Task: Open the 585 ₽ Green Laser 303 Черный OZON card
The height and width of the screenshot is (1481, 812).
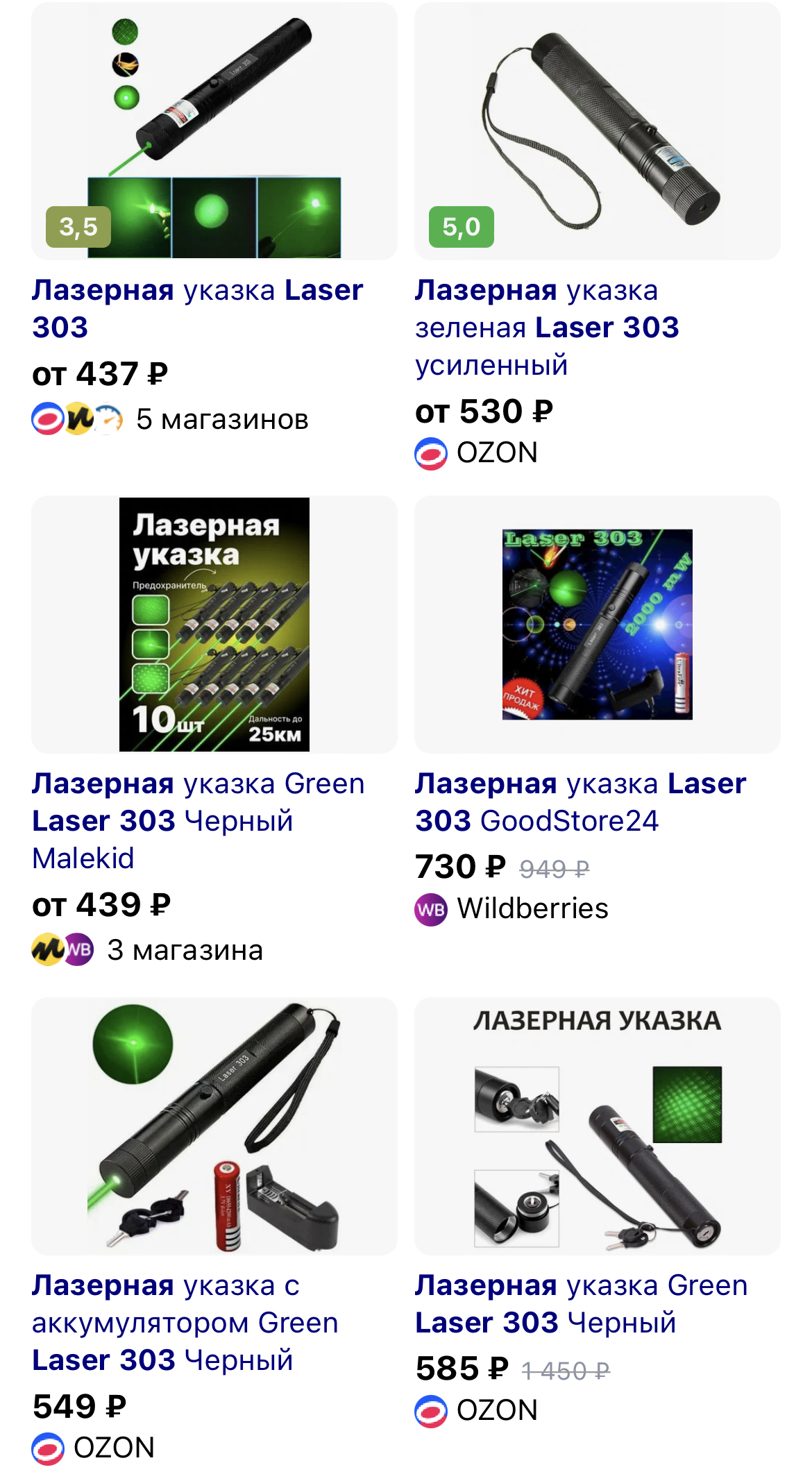Action: [x=581, y=1303]
